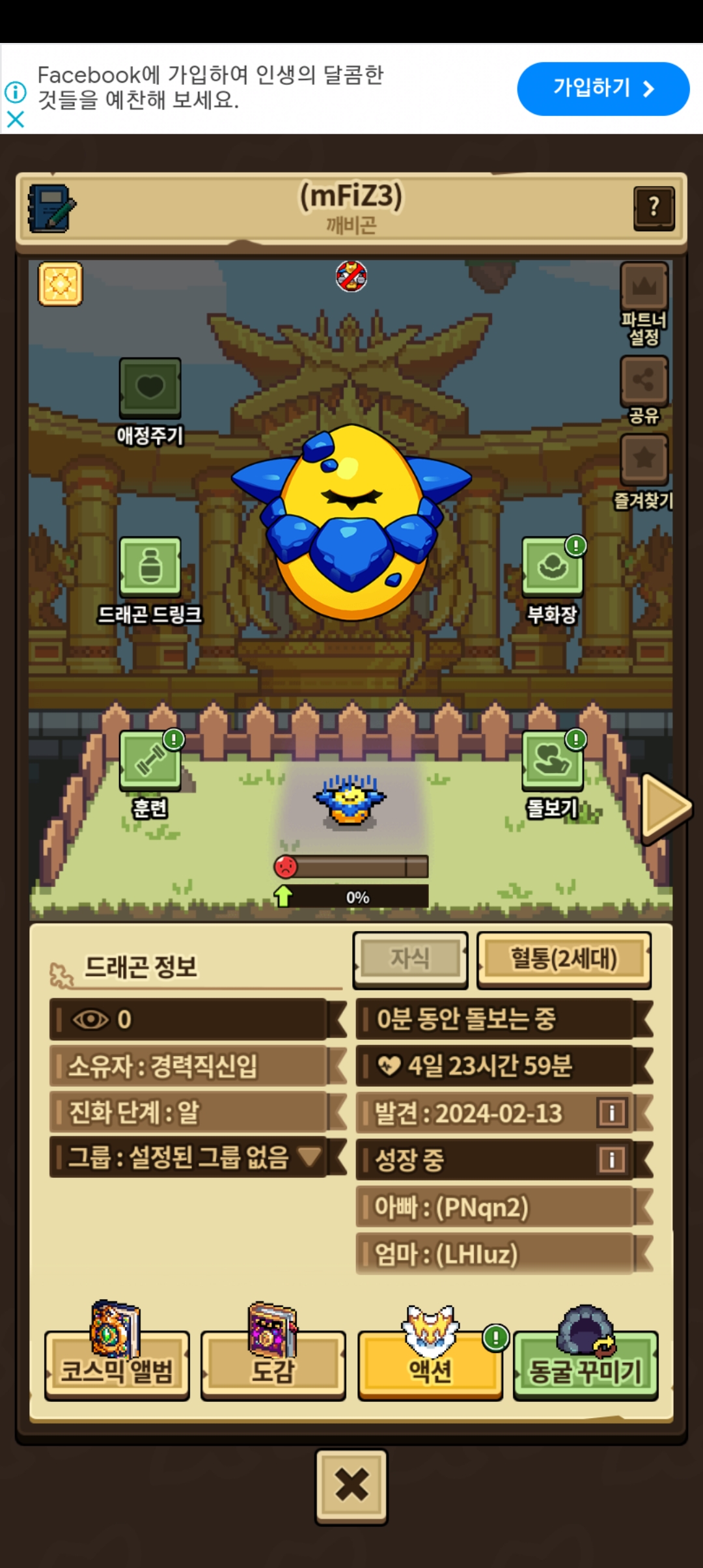Go to next dragon with arrow
Screen dimensions: 703x1568
click(x=667, y=807)
